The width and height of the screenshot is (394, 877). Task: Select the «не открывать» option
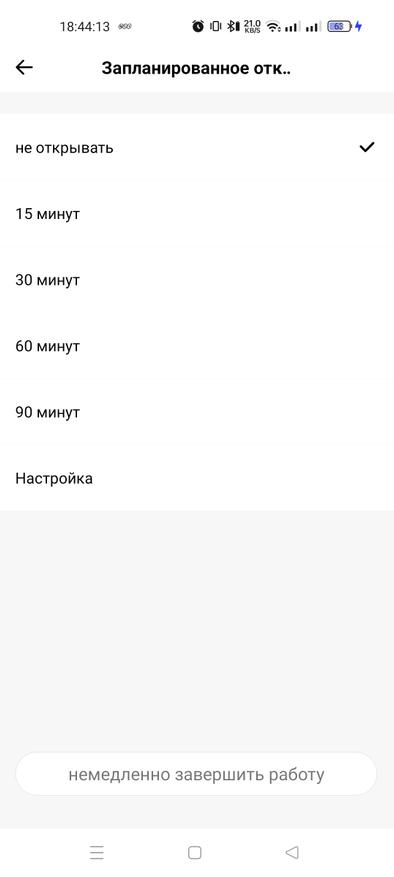click(197, 148)
